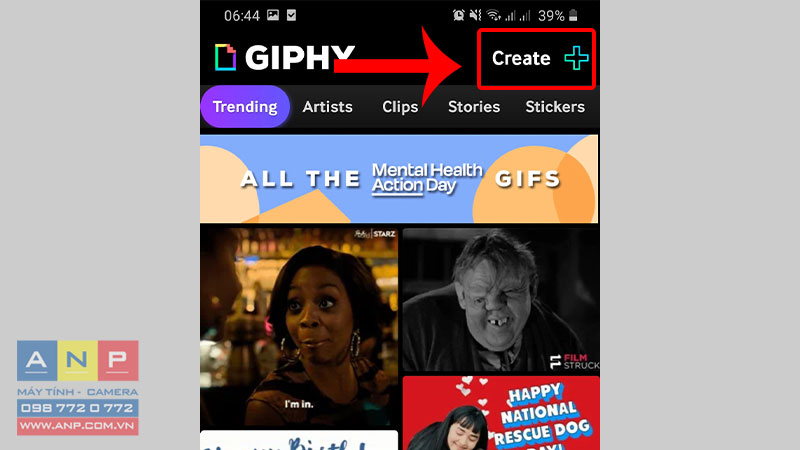This screenshot has width=800, height=450.
Task: Switch to the Stickers tab
Action: coord(555,106)
